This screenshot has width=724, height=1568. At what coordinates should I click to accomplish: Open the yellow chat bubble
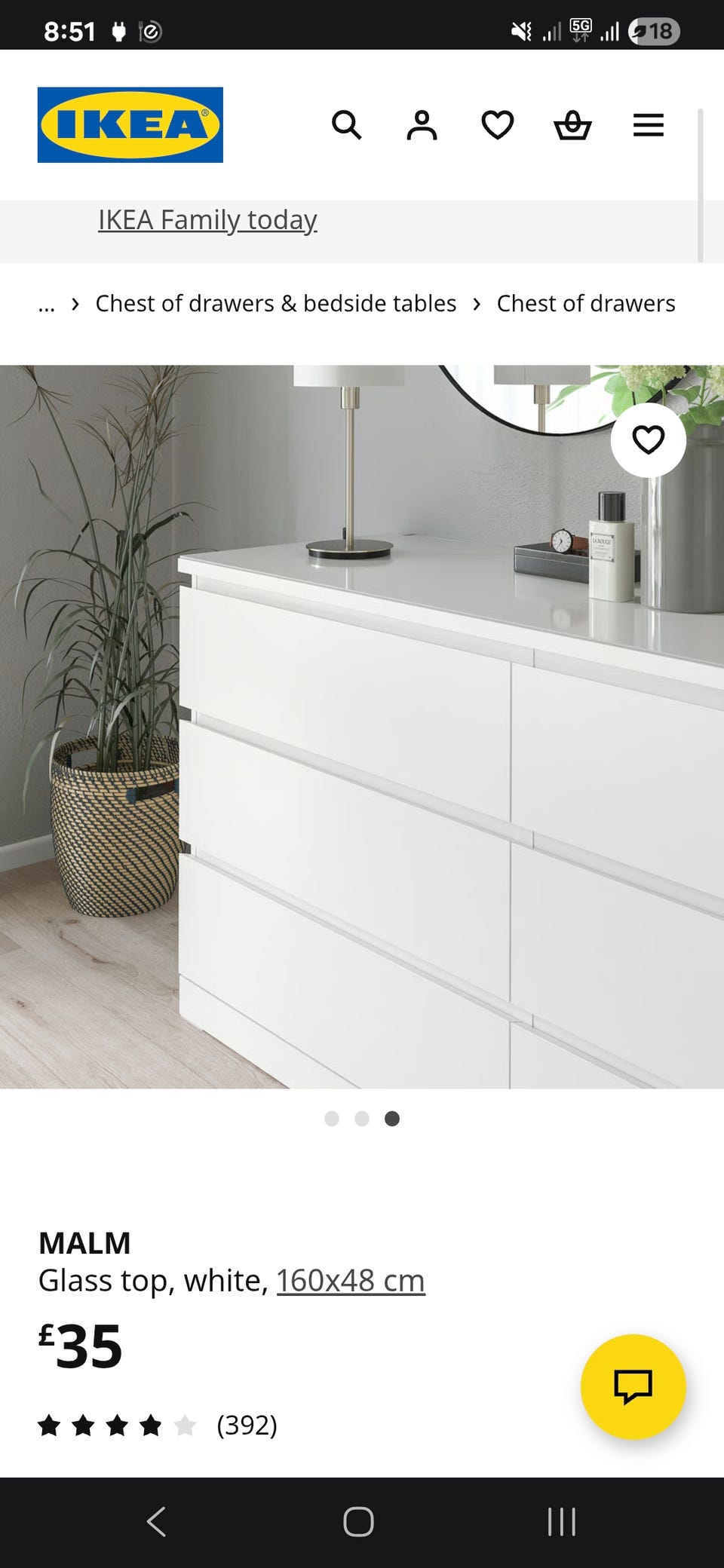[632, 1386]
